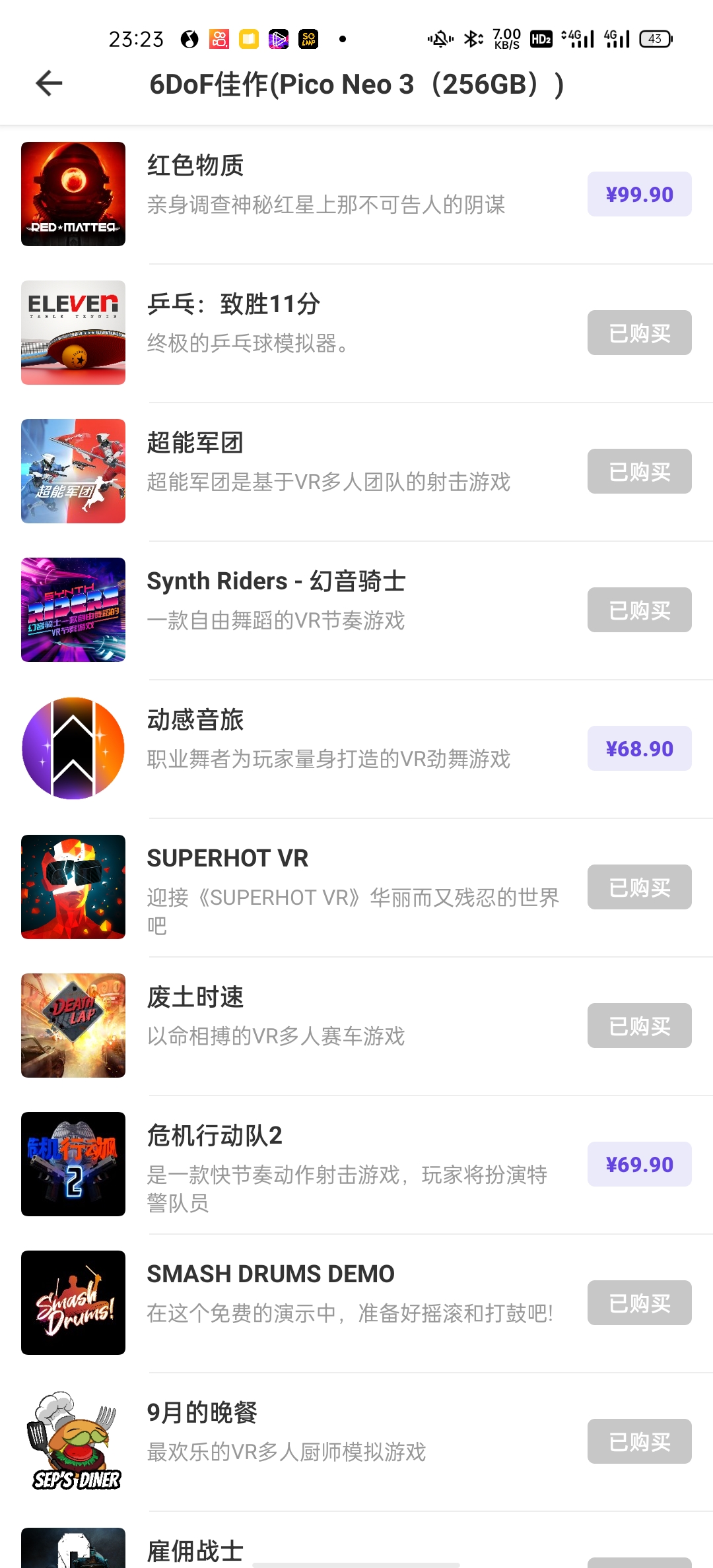Tap the Synth Riders cover art

[73, 609]
